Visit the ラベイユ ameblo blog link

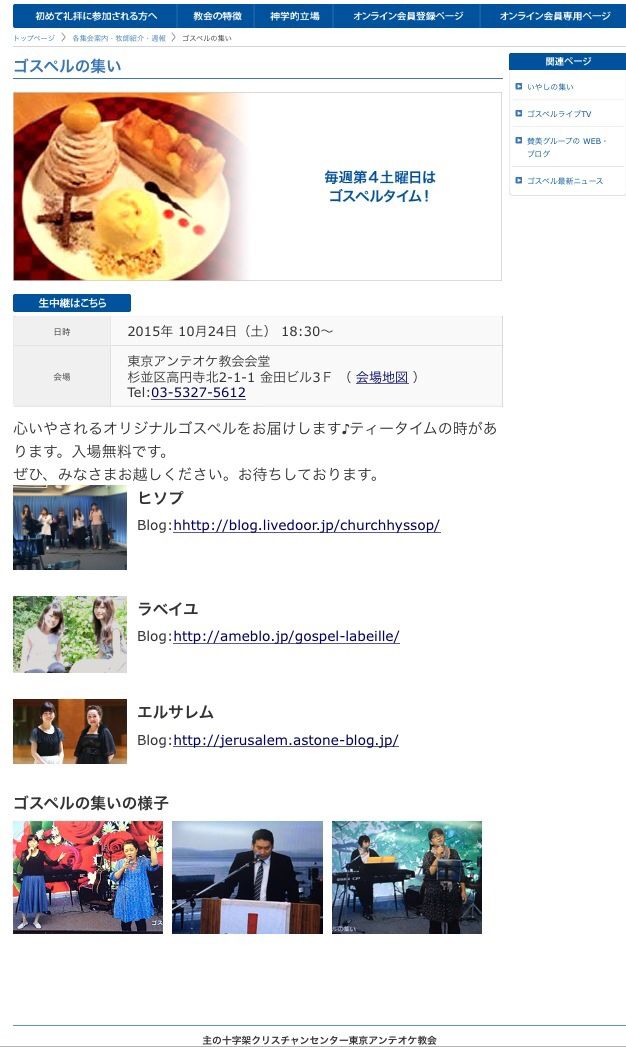(x=286, y=636)
